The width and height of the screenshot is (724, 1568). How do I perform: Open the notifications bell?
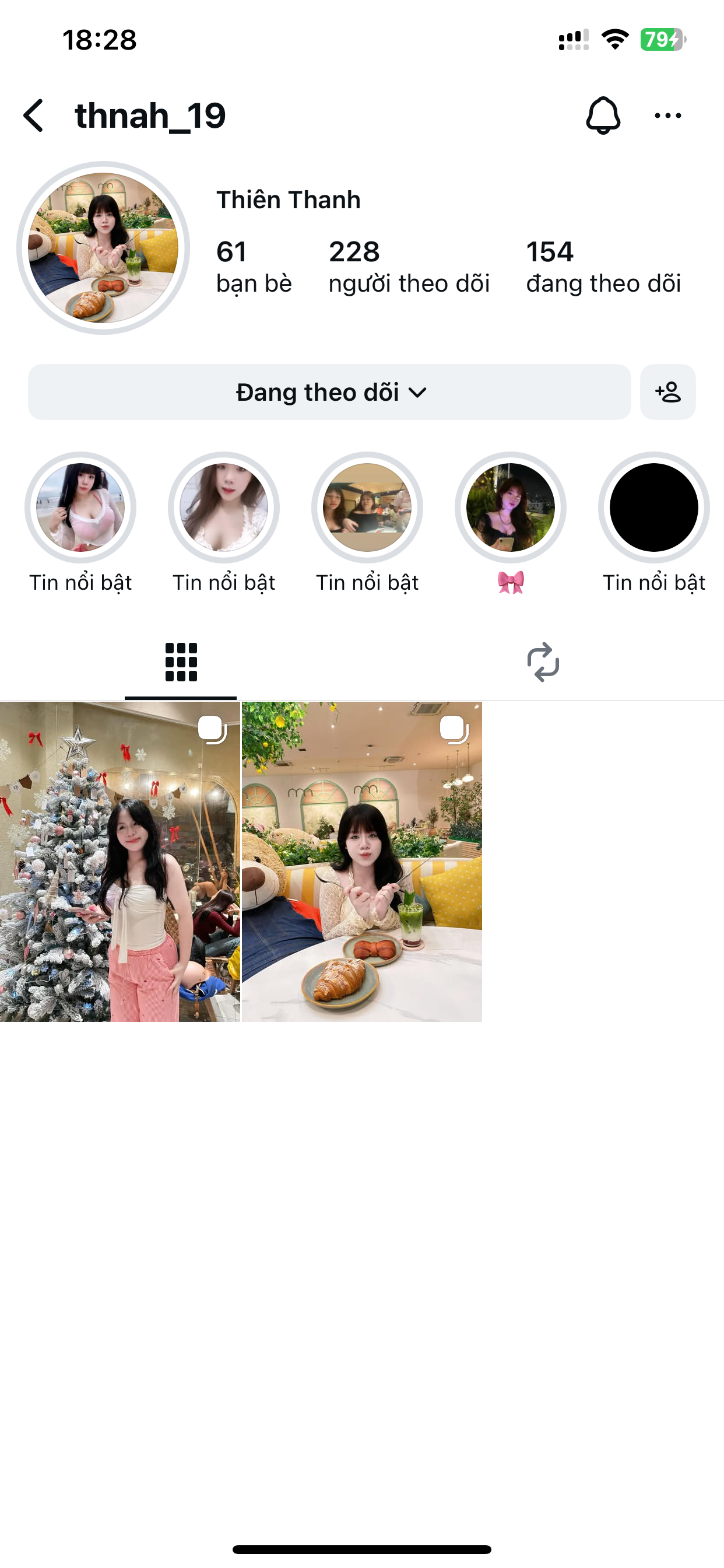pyautogui.click(x=602, y=116)
